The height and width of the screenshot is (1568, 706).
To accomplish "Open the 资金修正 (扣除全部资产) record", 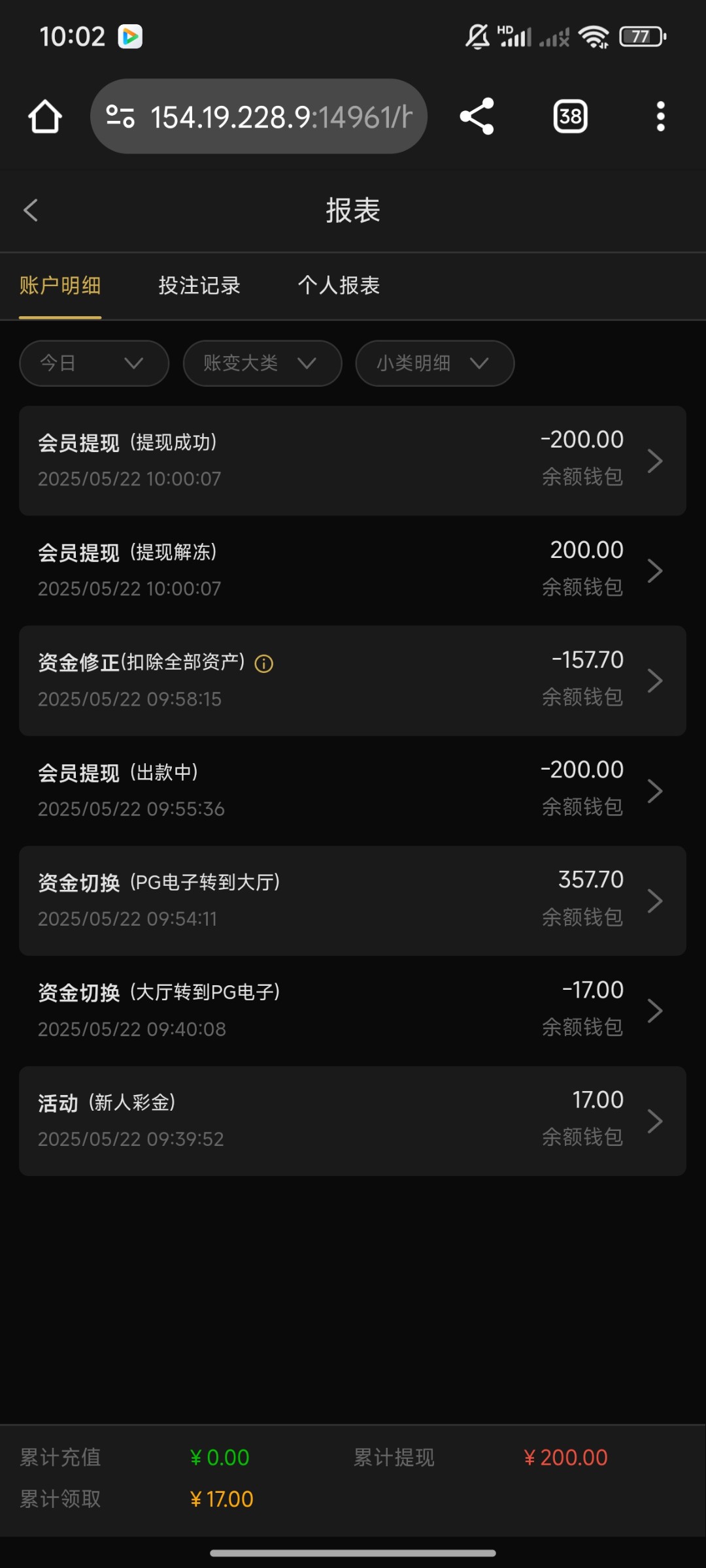I will (352, 681).
